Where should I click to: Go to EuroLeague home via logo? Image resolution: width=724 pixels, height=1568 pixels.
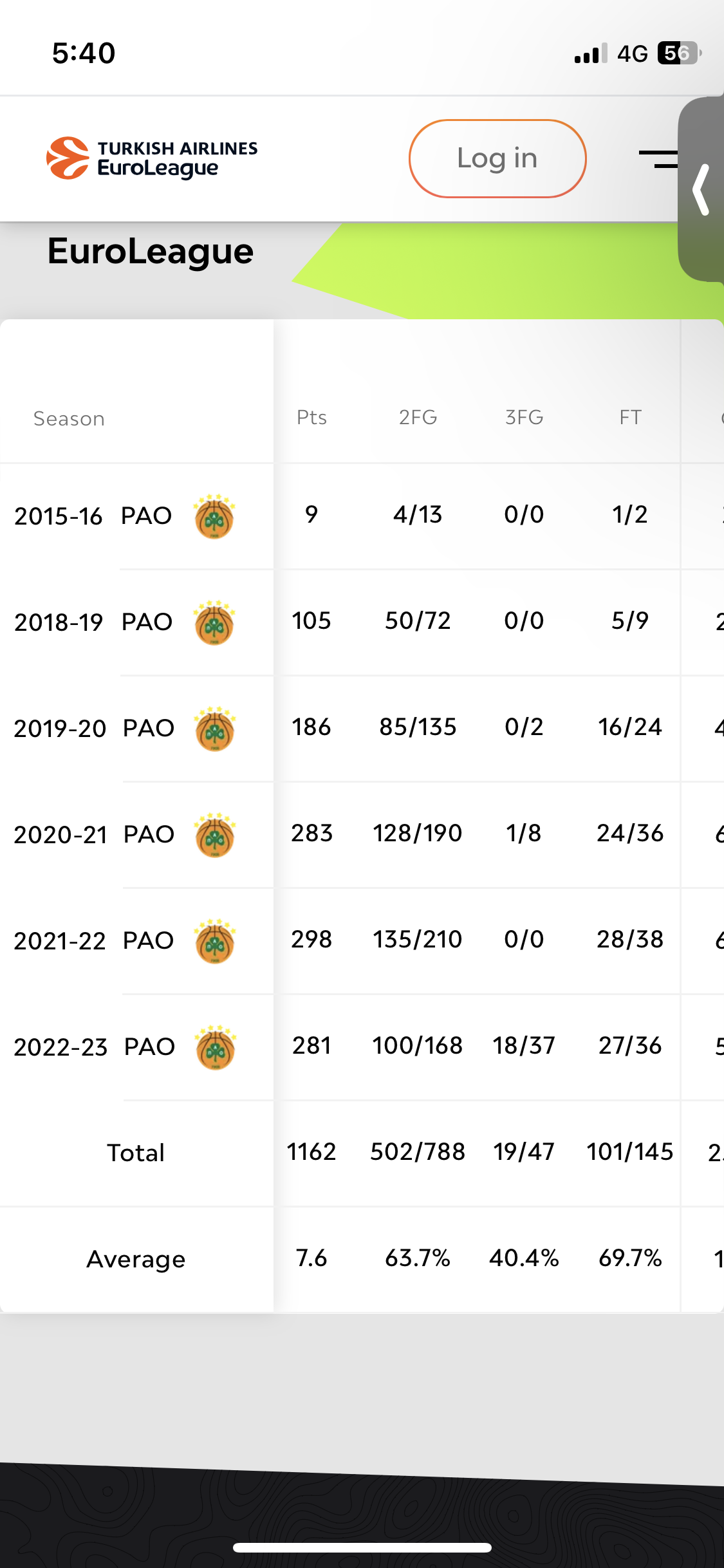(x=152, y=158)
